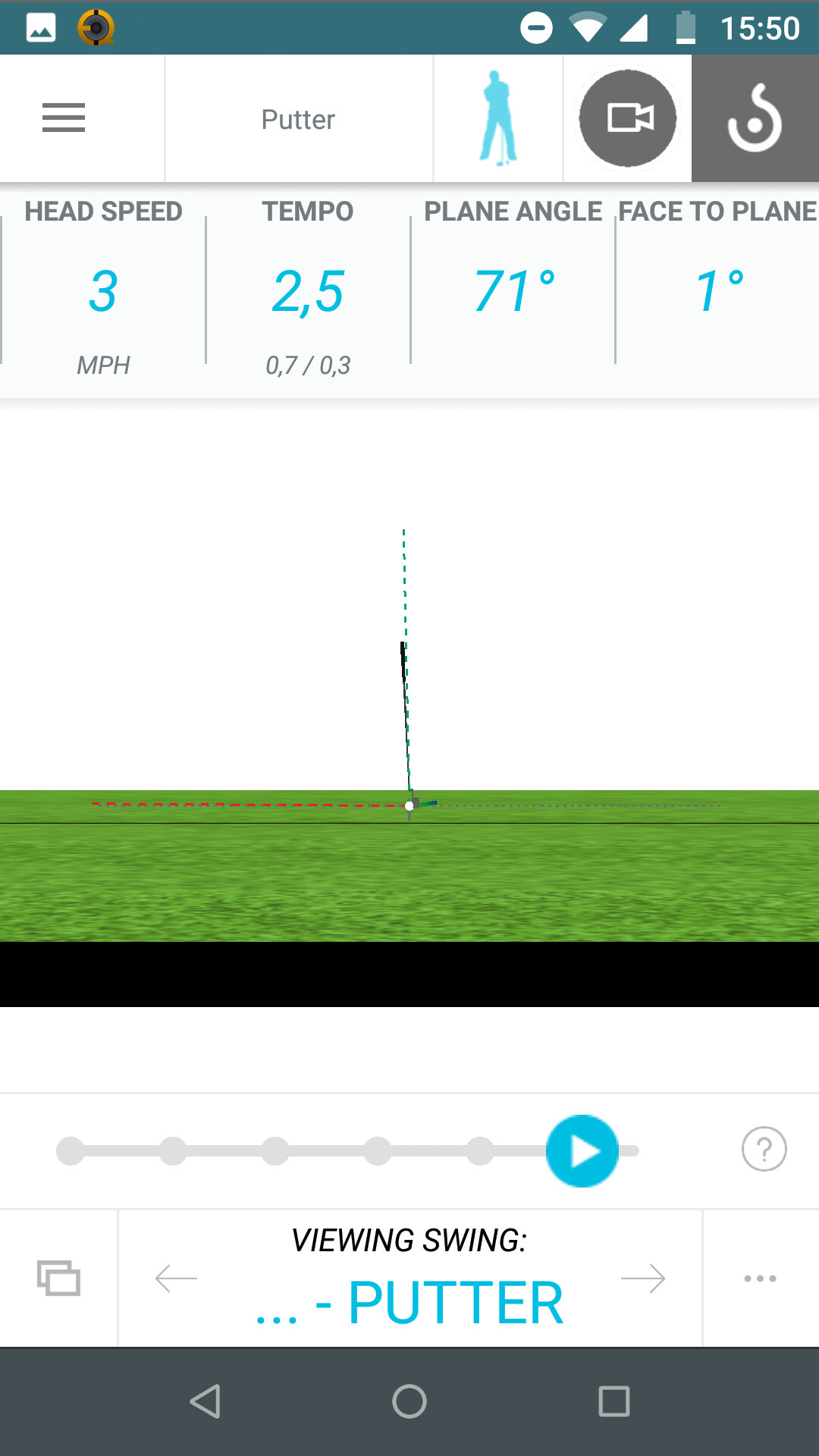Go to the next swing arrow
This screenshot has width=819, height=1456.
tap(643, 1279)
